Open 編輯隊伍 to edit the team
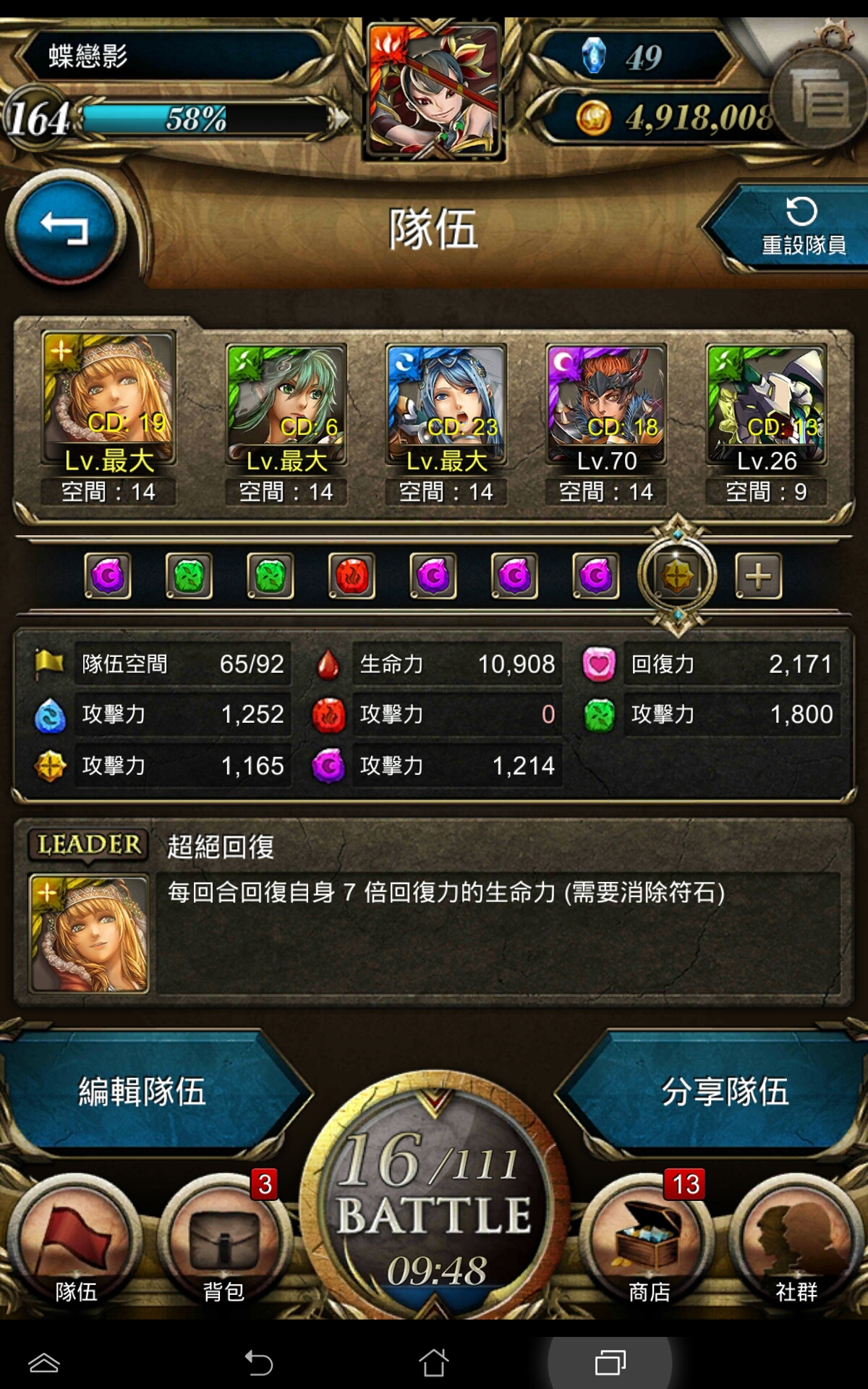The height and width of the screenshot is (1389, 868). point(142,1091)
